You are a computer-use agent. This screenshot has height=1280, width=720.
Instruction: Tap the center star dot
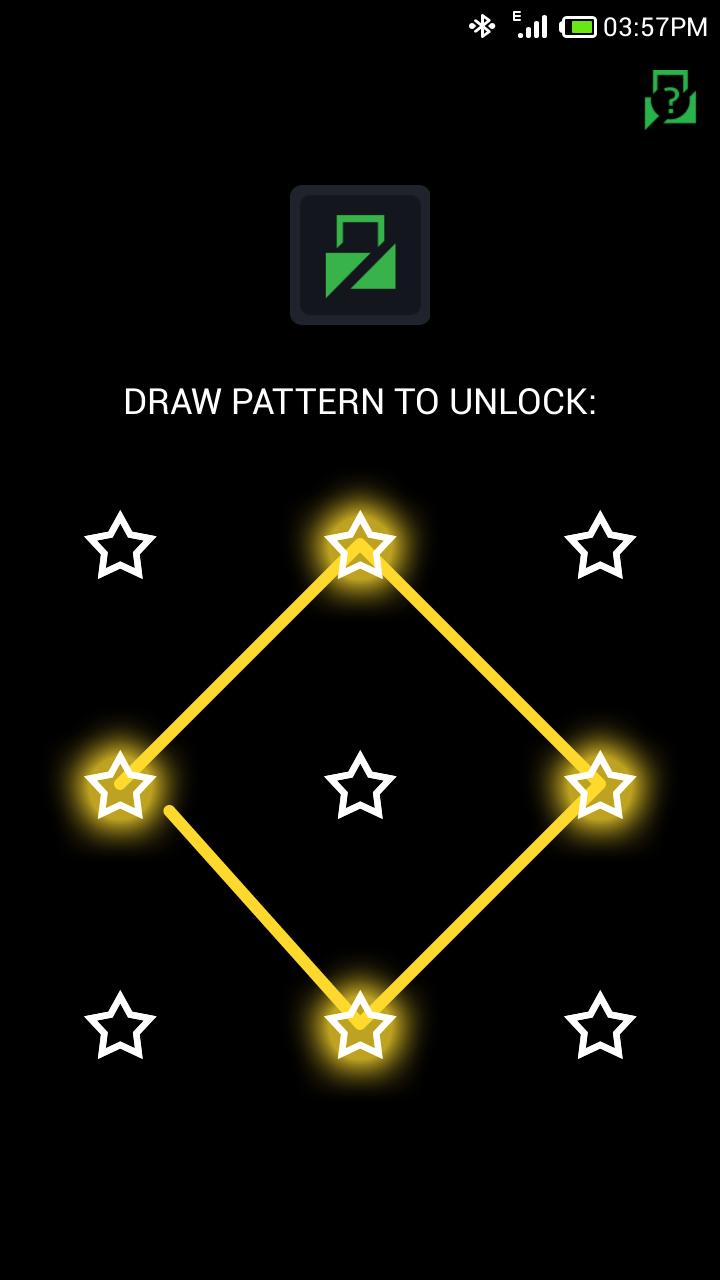(x=360, y=786)
